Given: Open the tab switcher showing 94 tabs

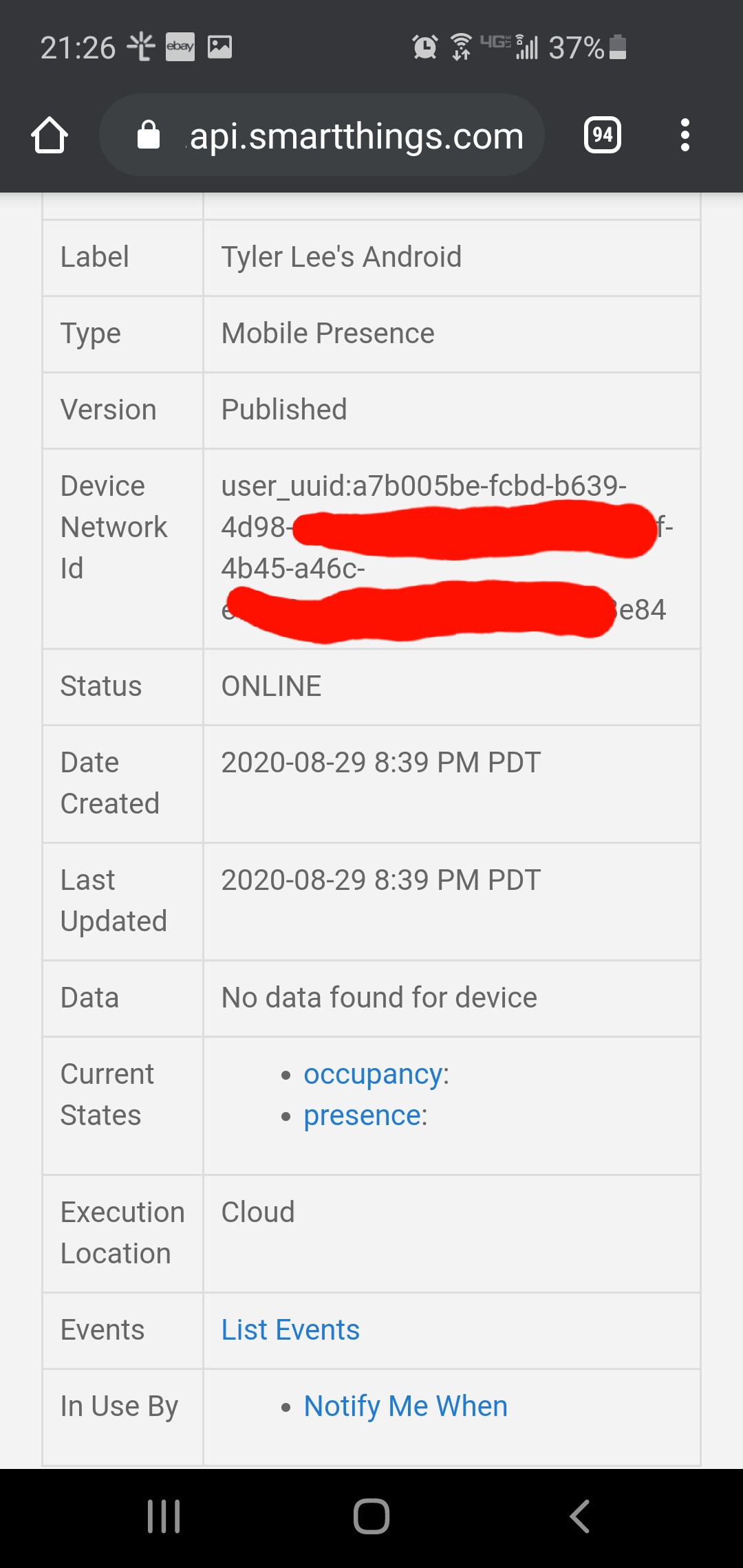Looking at the screenshot, I should point(603,135).
